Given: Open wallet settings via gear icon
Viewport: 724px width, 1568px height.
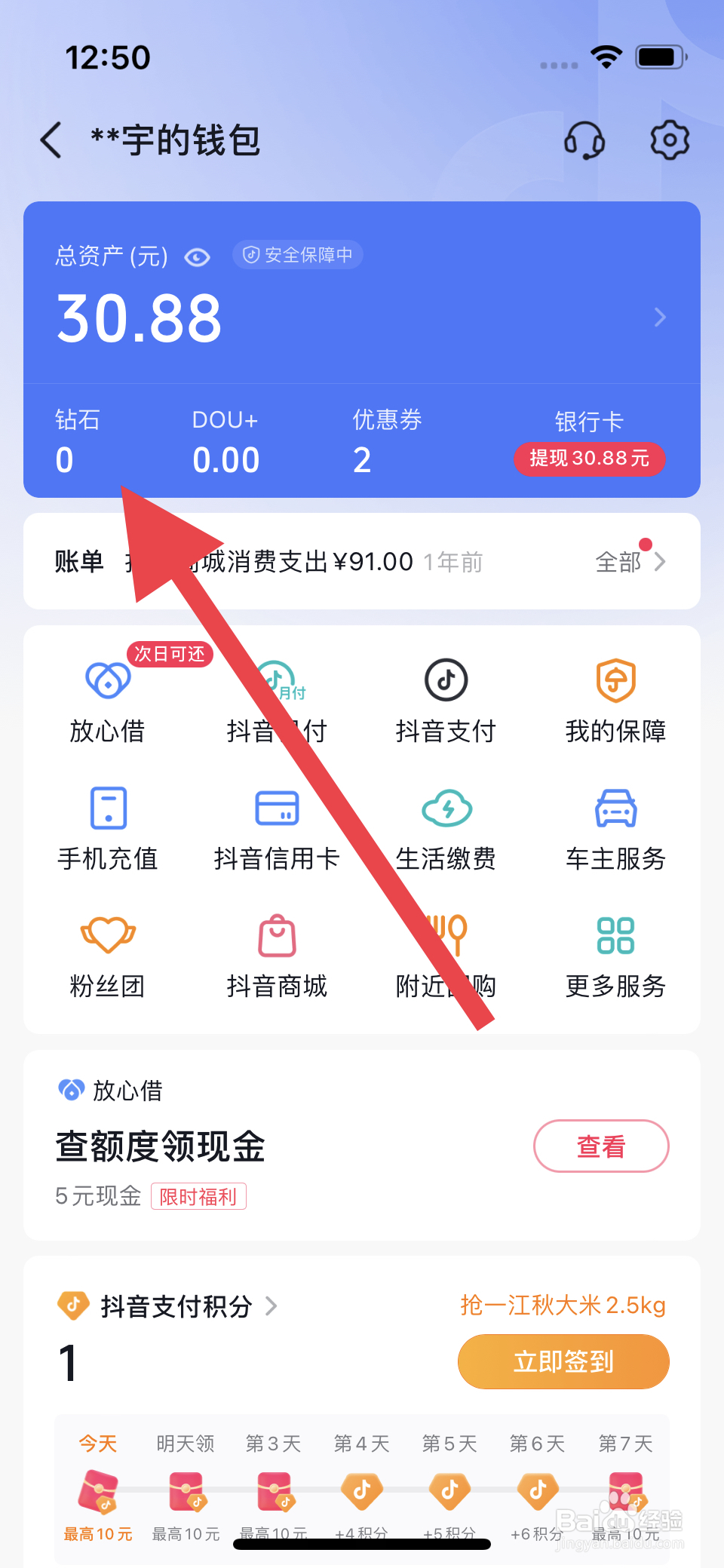Looking at the screenshot, I should coord(670,140).
